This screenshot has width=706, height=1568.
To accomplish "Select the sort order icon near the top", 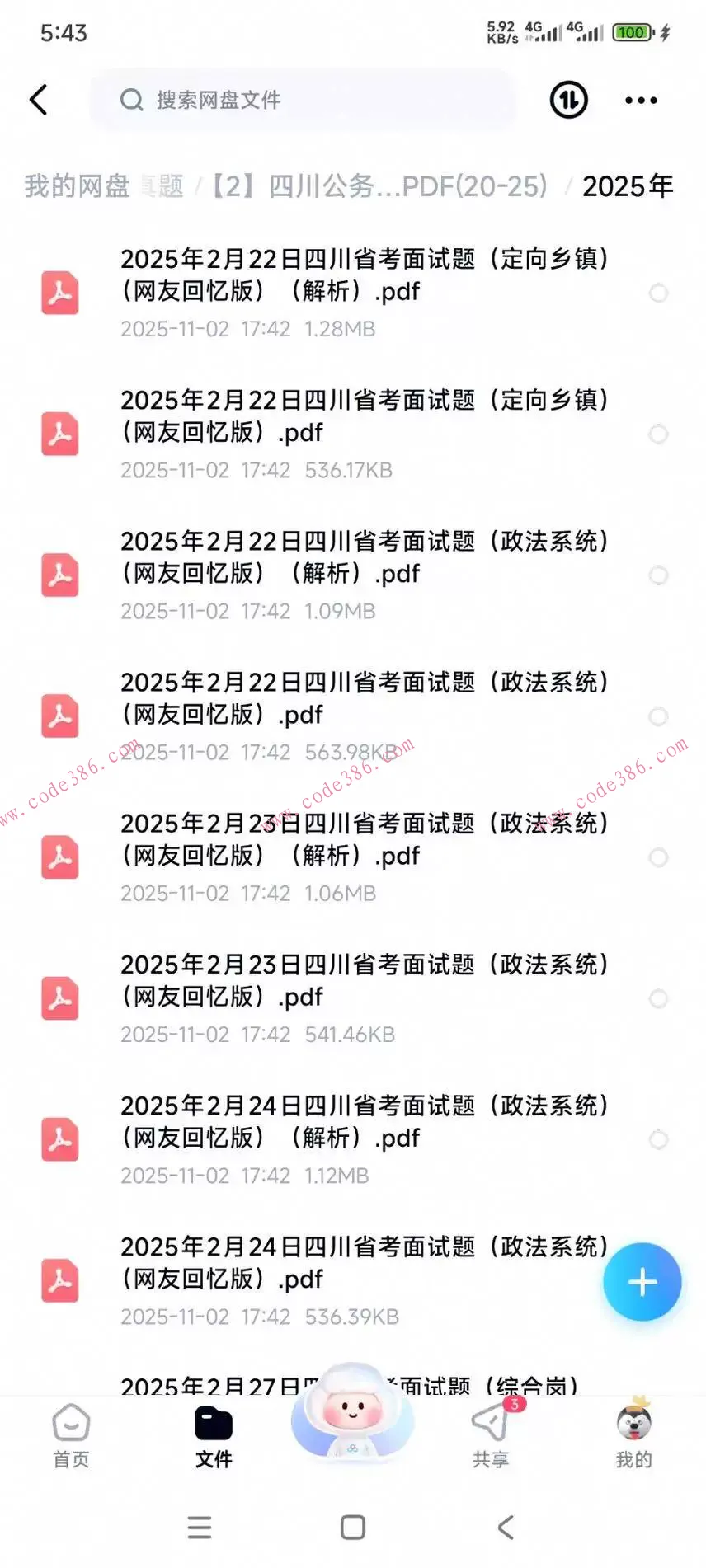I will click(x=567, y=100).
